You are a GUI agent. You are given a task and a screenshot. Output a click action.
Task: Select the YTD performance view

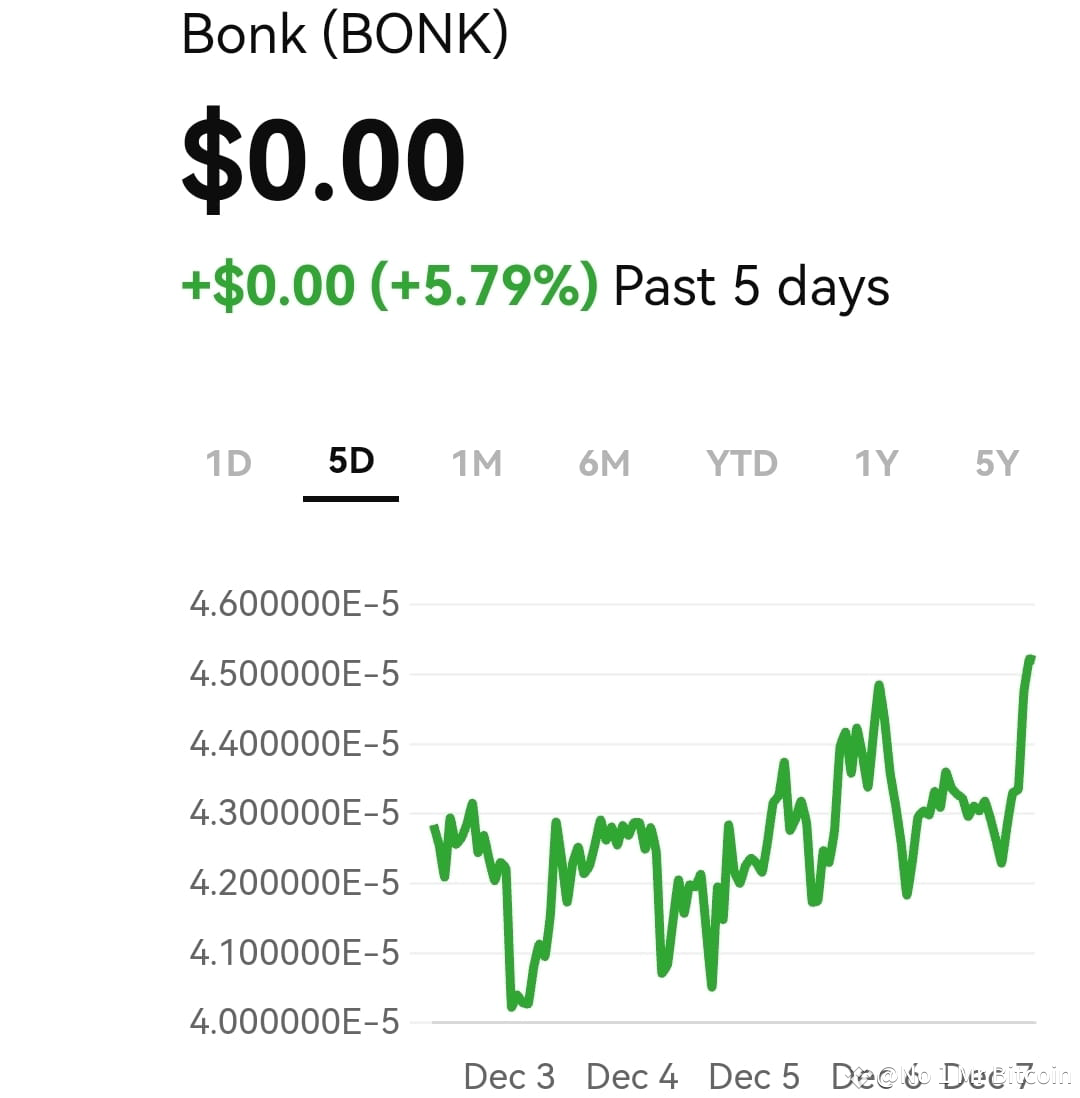coord(740,462)
